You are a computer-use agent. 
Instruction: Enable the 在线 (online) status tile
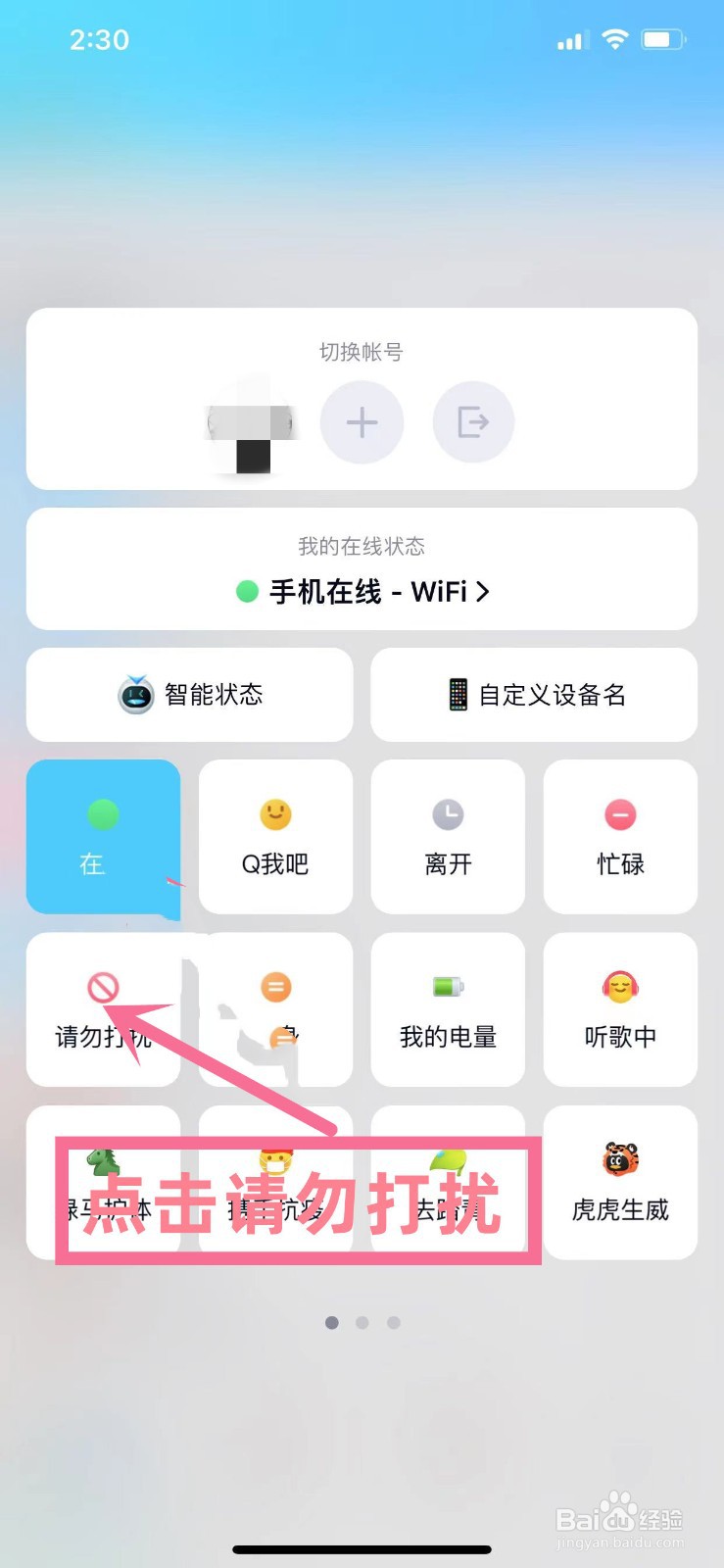103,836
